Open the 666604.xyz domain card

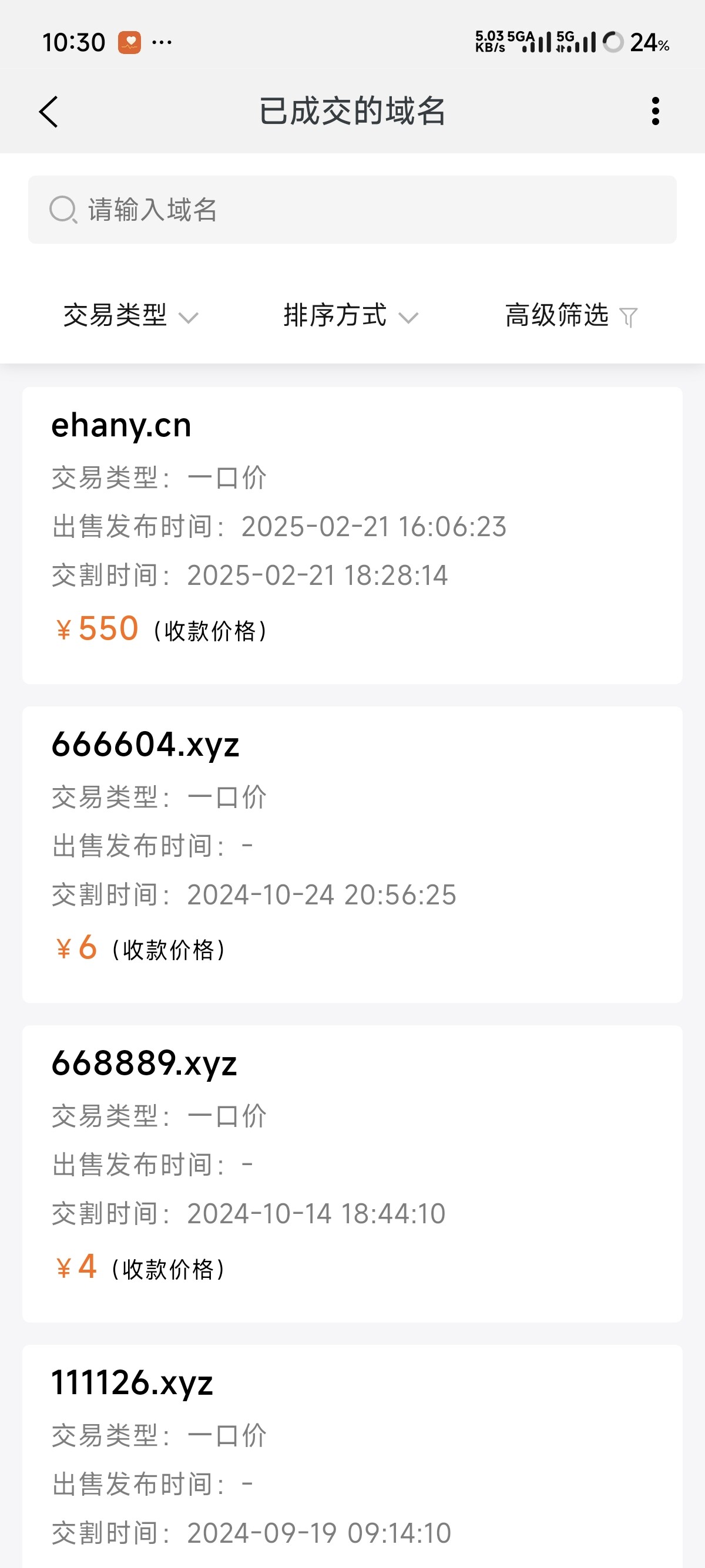pos(352,854)
